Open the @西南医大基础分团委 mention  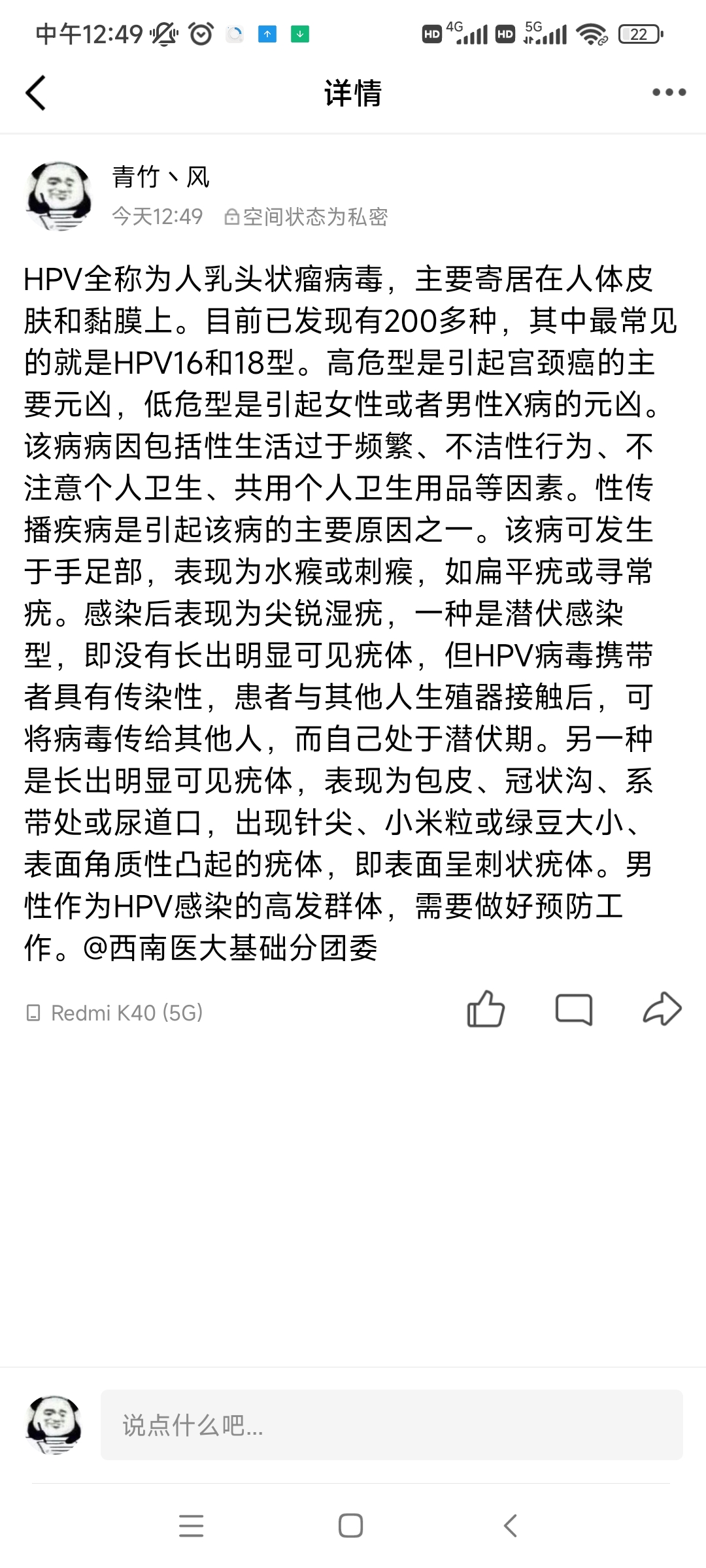(230, 948)
